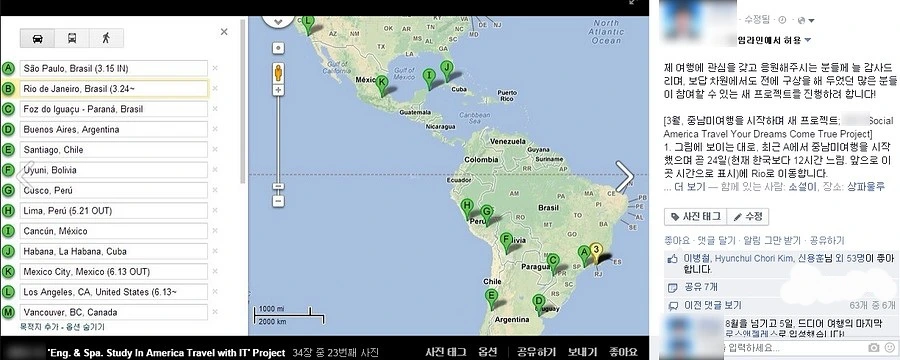Tap 보내기 in the bottom photo bar

coord(583,352)
